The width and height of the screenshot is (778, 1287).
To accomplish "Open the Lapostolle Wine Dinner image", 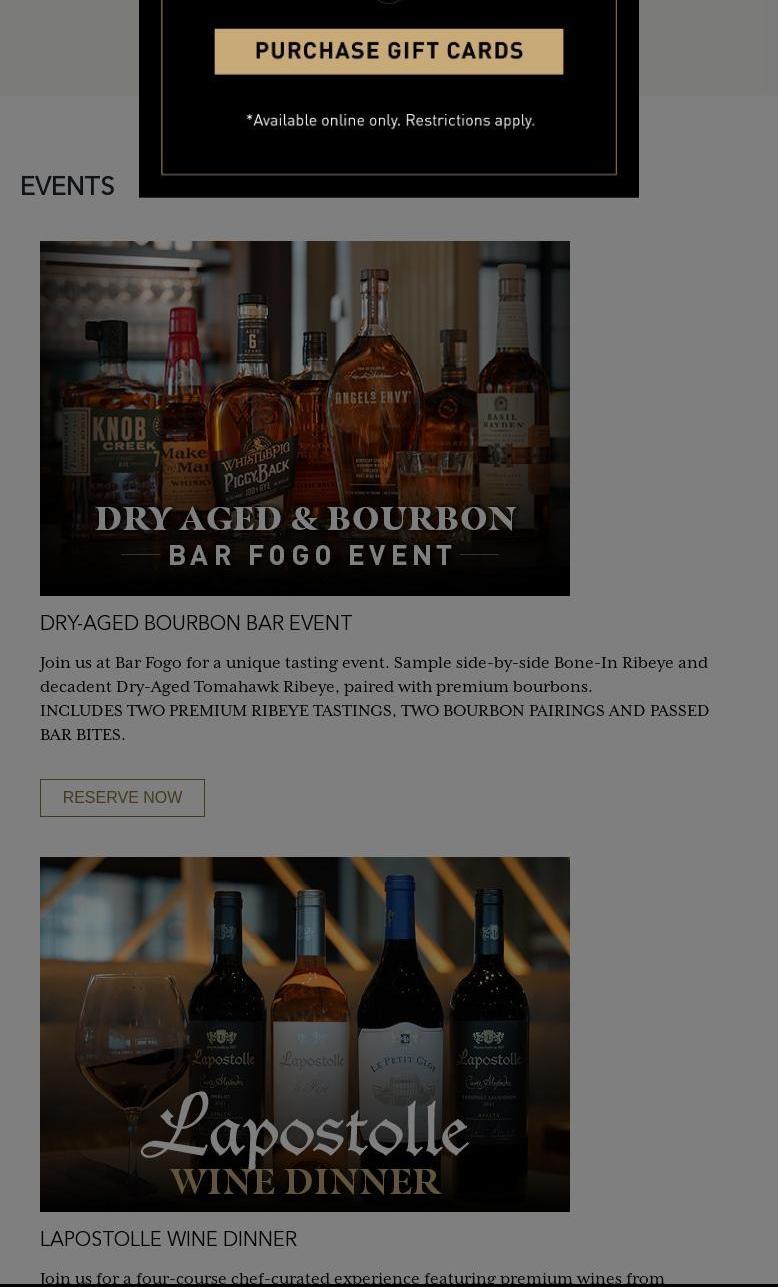I will pyautogui.click(x=305, y=1034).
